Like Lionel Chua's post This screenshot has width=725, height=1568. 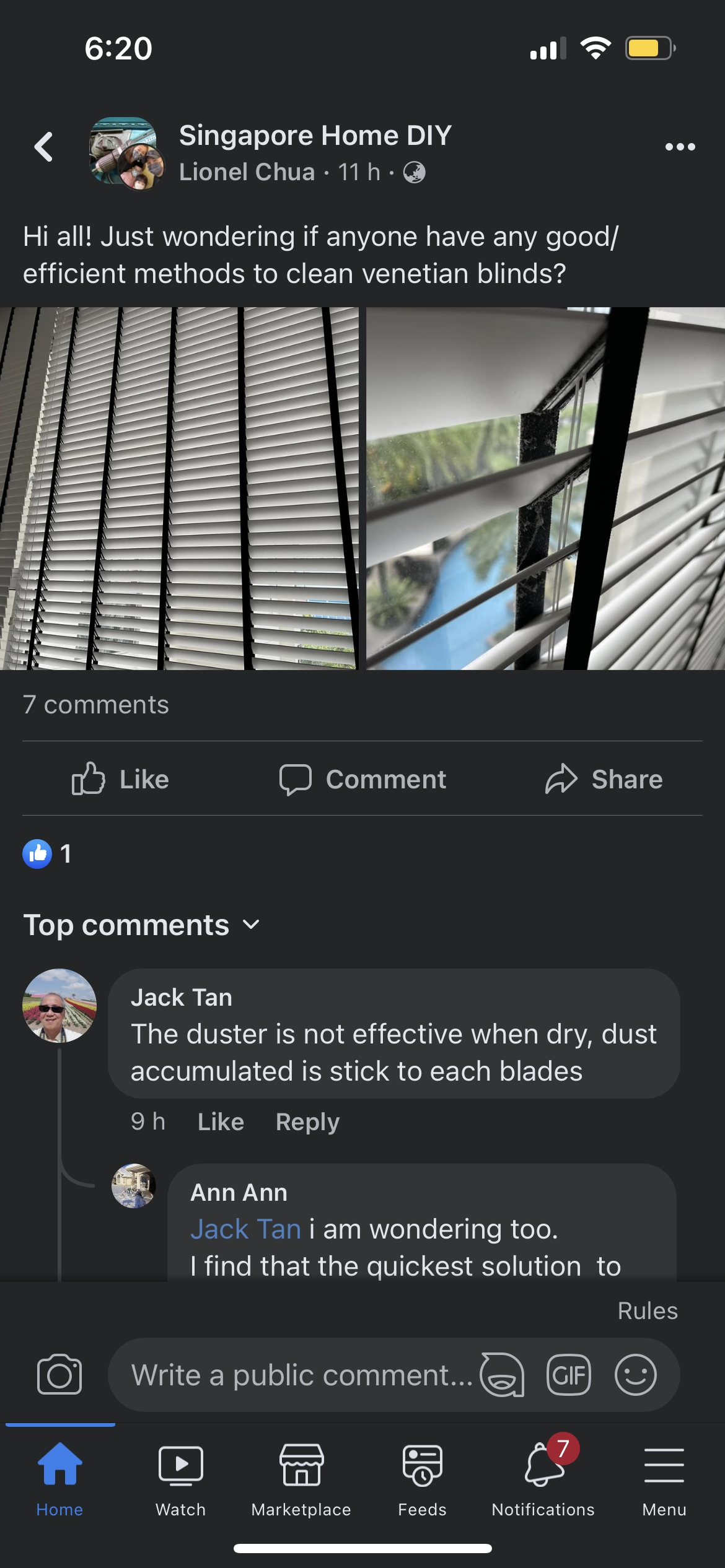[121, 779]
